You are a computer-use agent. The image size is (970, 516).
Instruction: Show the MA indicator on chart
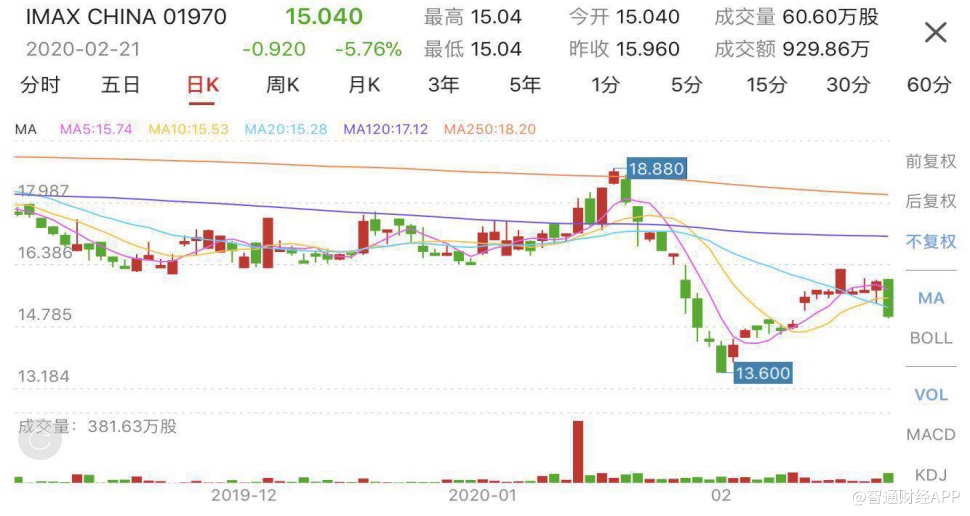coord(931,298)
